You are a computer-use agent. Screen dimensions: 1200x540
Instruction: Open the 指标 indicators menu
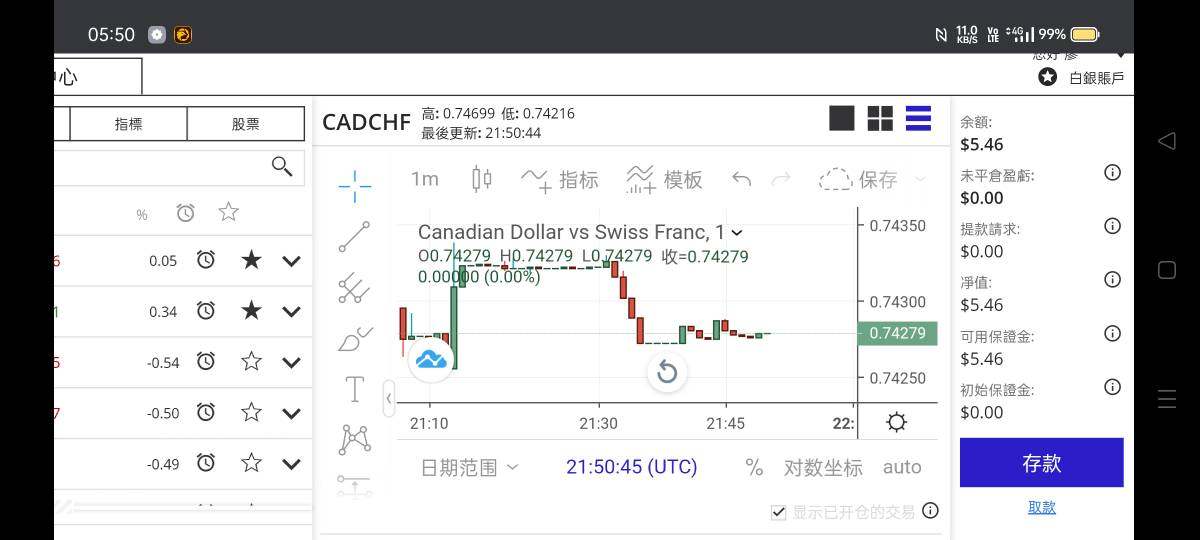pos(559,179)
